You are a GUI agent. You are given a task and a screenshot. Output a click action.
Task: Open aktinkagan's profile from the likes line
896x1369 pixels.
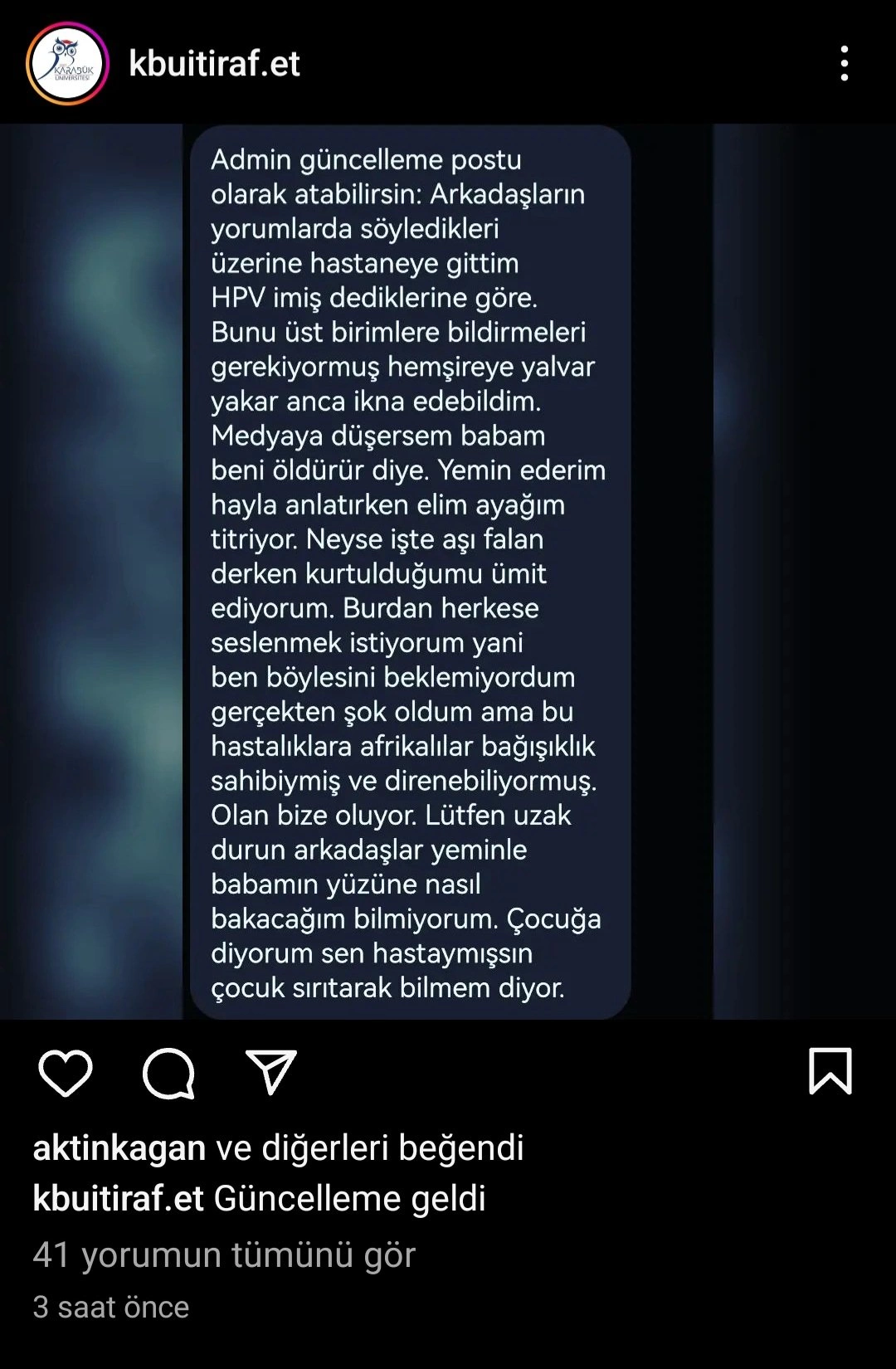119,1147
